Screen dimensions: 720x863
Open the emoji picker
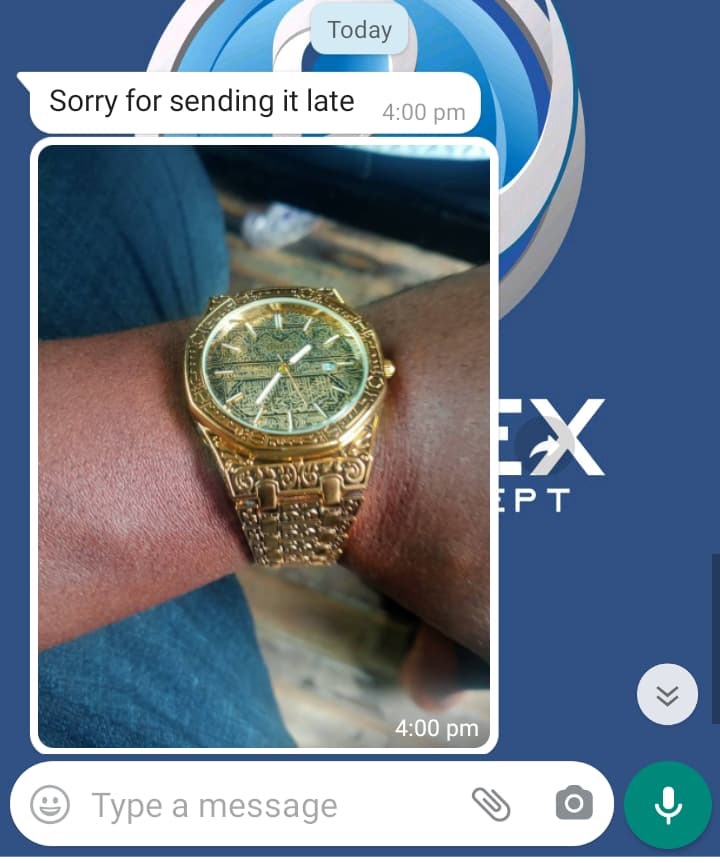[50, 804]
